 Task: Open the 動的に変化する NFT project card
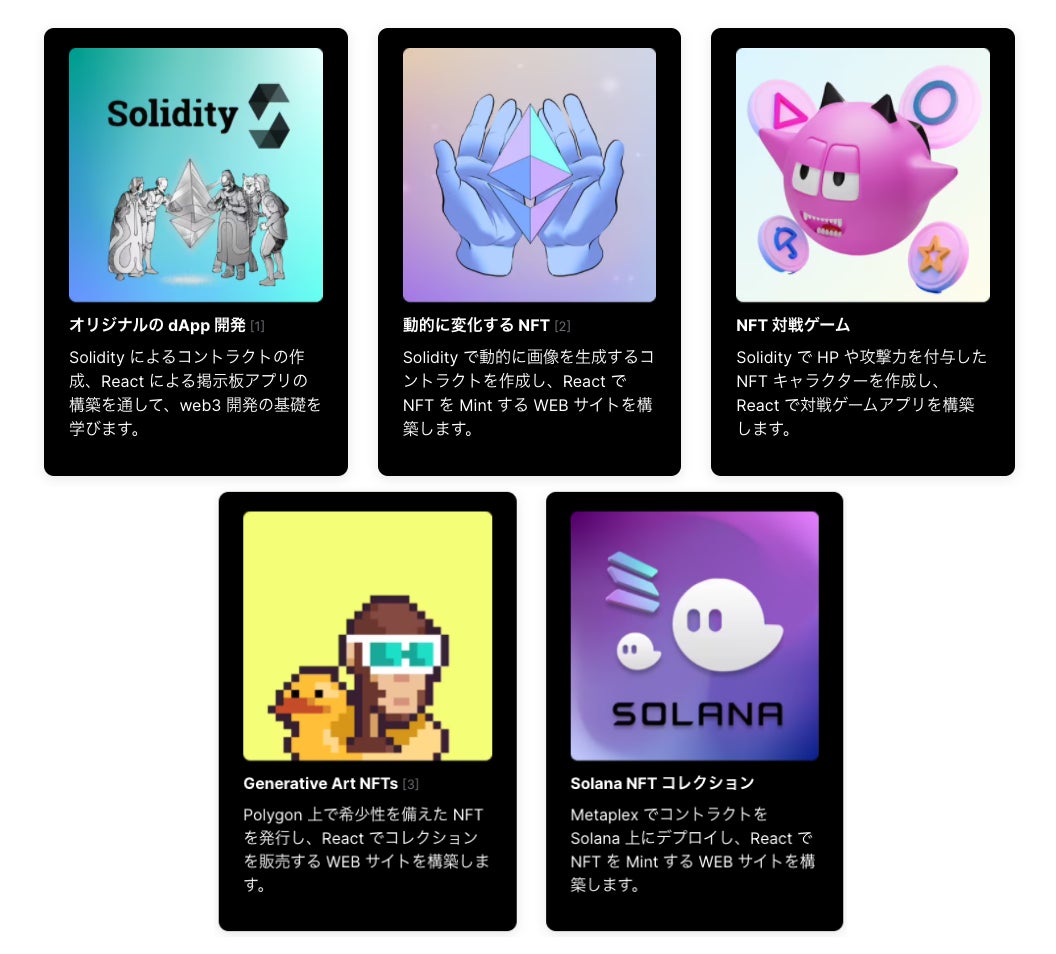pos(529,252)
